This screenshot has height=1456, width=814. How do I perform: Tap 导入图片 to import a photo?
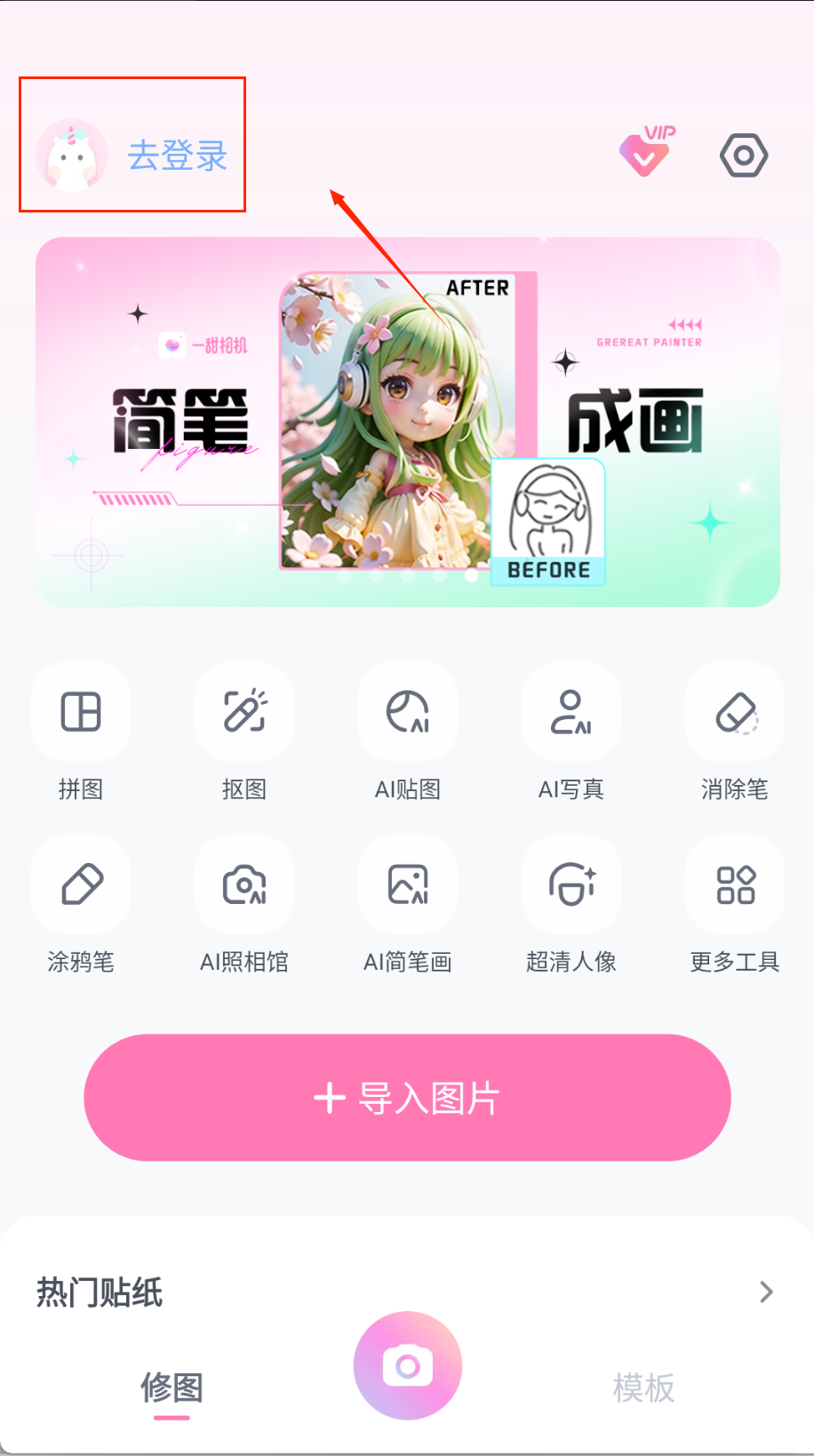click(x=407, y=1098)
